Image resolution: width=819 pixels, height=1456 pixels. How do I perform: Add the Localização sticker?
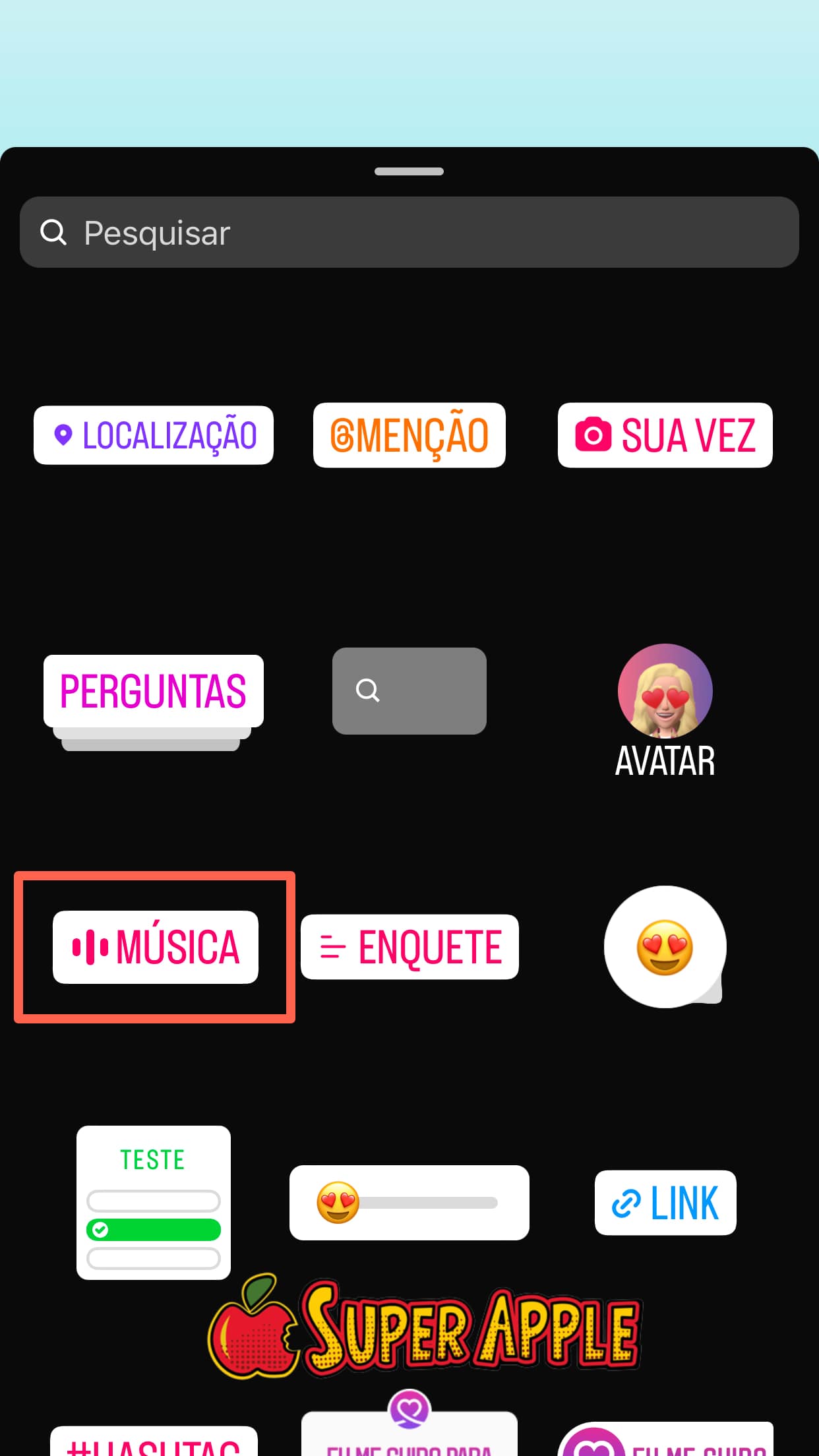point(154,435)
